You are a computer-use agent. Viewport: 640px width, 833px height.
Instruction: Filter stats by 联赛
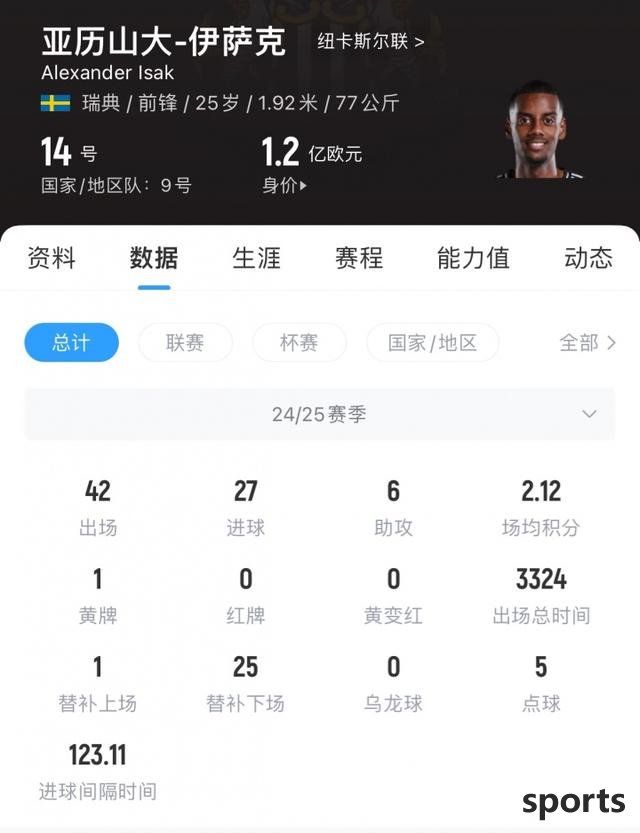pyautogui.click(x=185, y=343)
